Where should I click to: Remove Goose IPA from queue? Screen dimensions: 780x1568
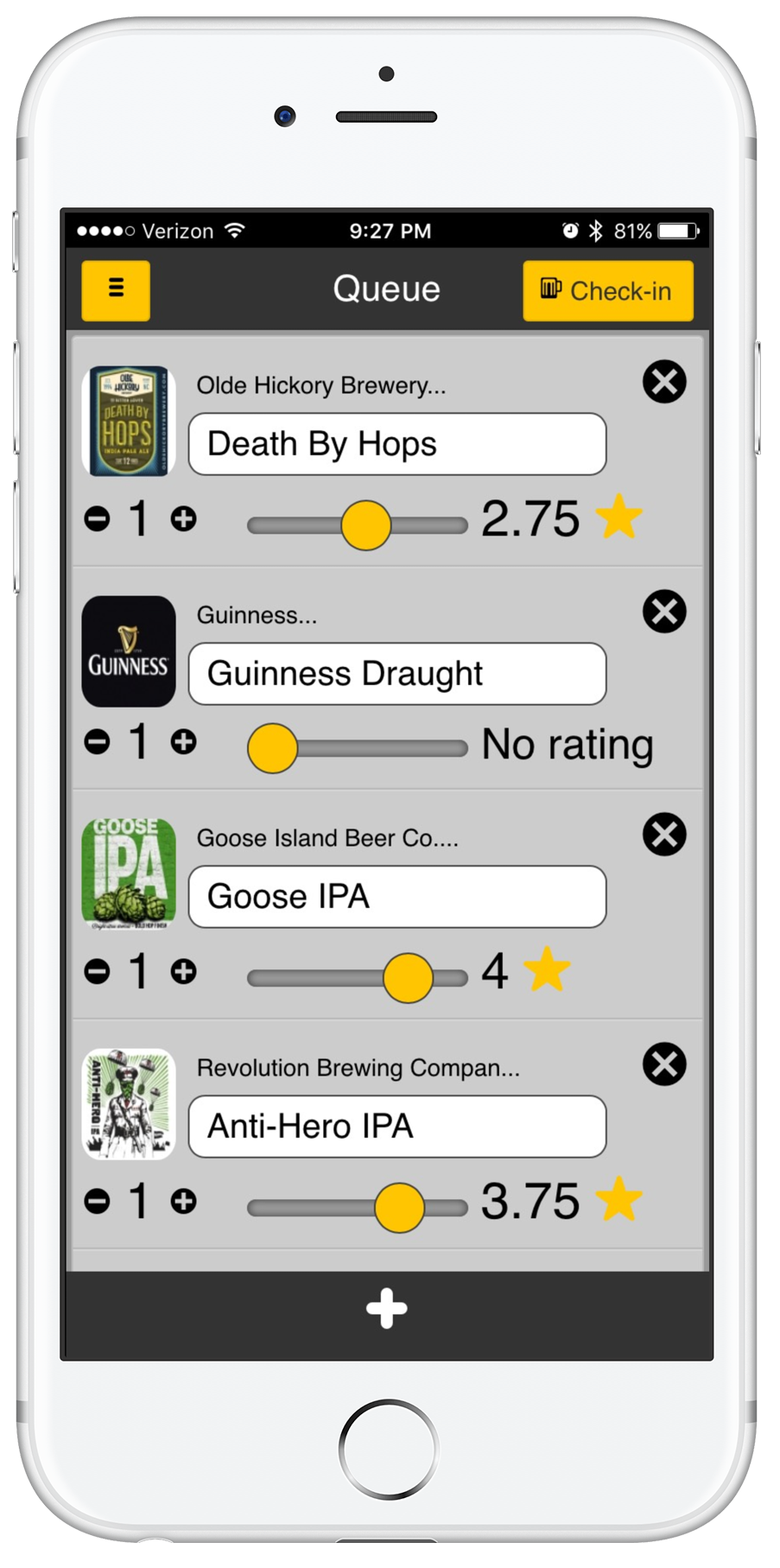pyautogui.click(x=664, y=835)
